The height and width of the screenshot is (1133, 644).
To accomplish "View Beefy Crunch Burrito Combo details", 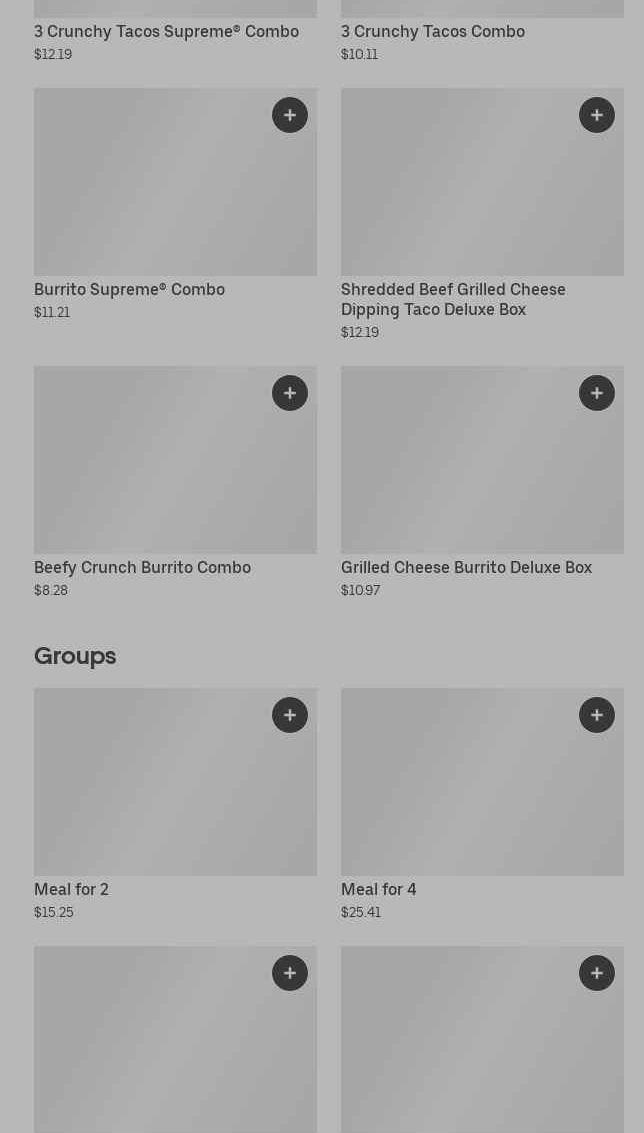I will pyautogui.click(x=175, y=483).
